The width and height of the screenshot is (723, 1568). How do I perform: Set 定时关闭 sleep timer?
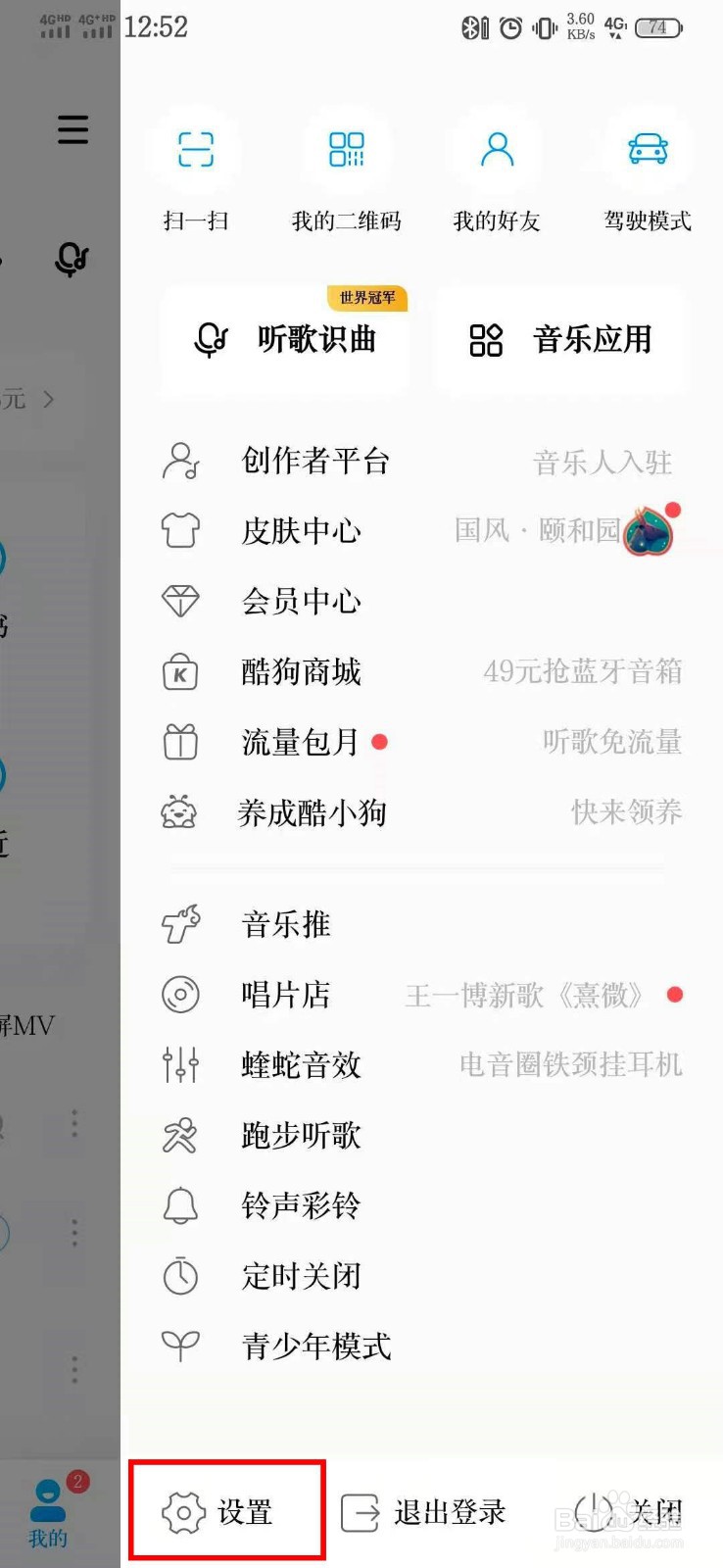(x=301, y=1276)
